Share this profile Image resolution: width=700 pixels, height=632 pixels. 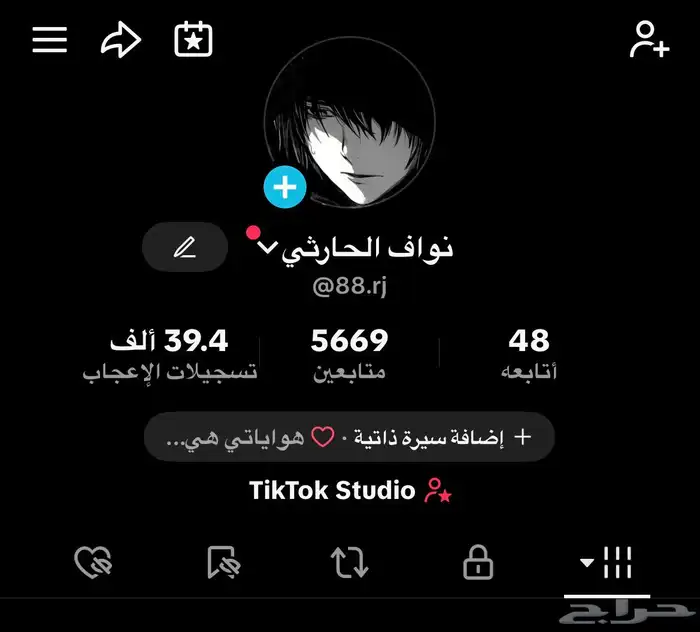tap(121, 40)
